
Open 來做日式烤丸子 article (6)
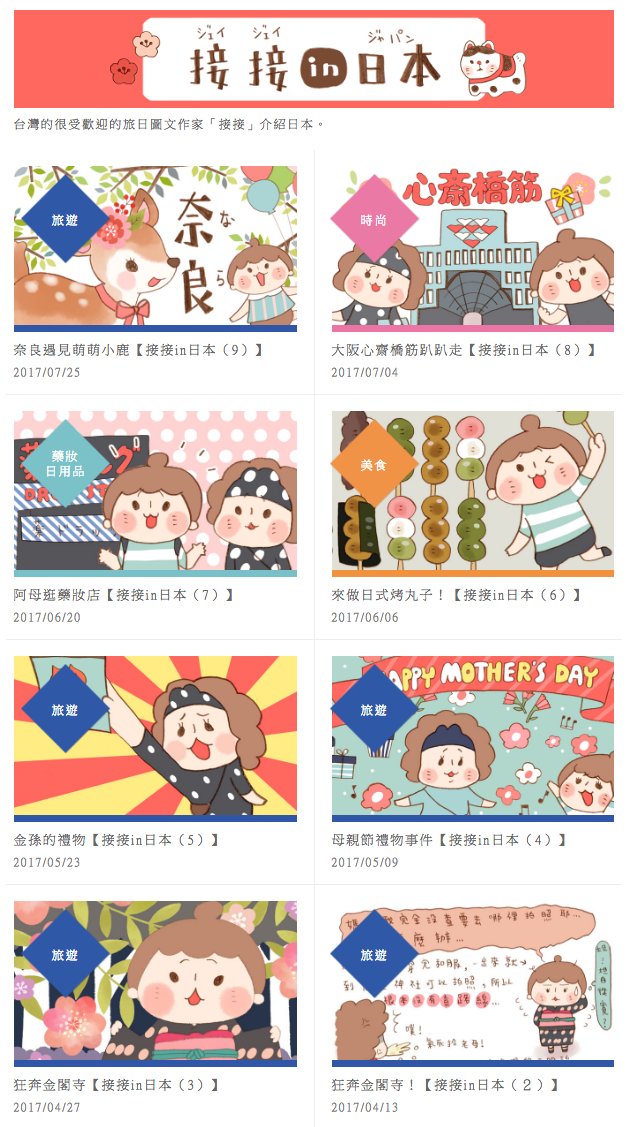(456, 594)
